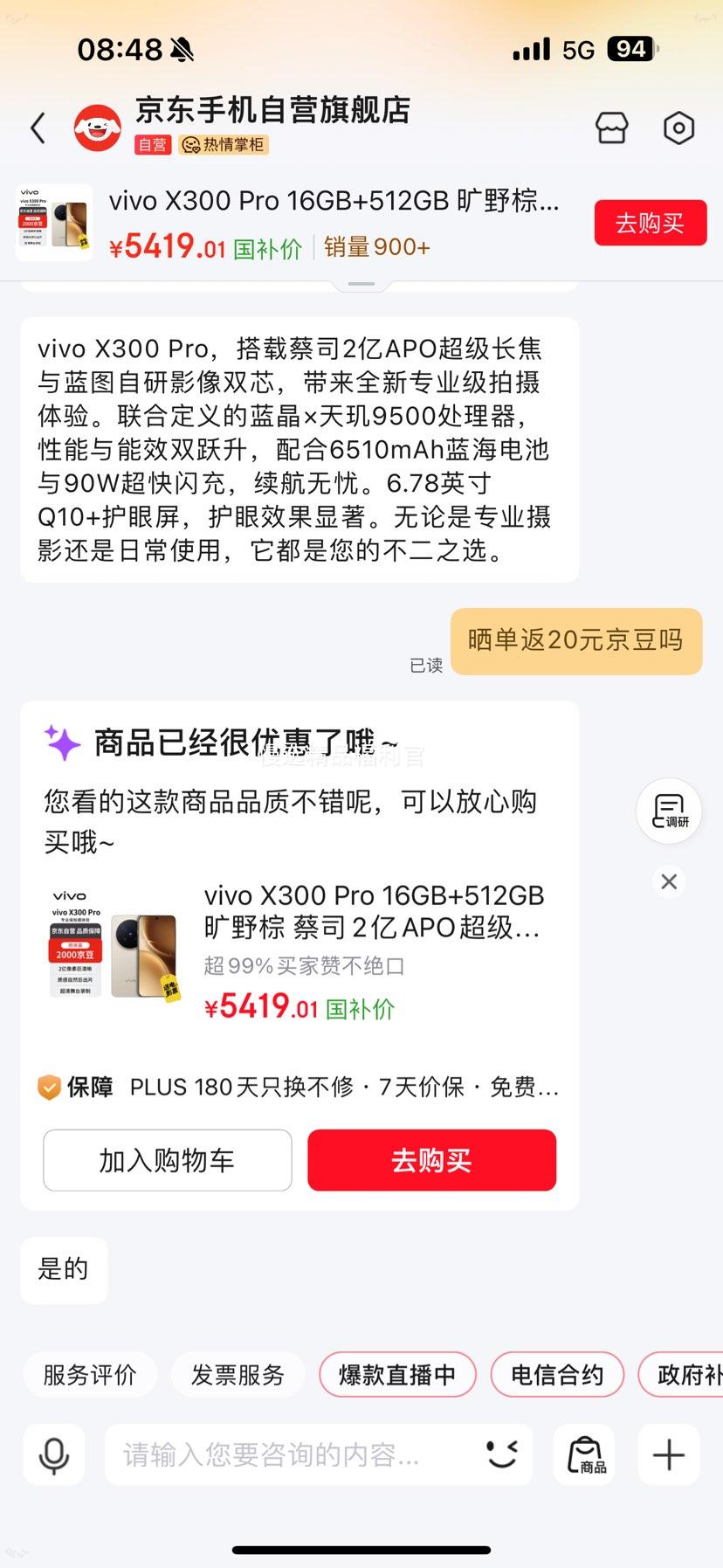
Task: Tap the microphone voice input icon
Action: [x=54, y=1454]
